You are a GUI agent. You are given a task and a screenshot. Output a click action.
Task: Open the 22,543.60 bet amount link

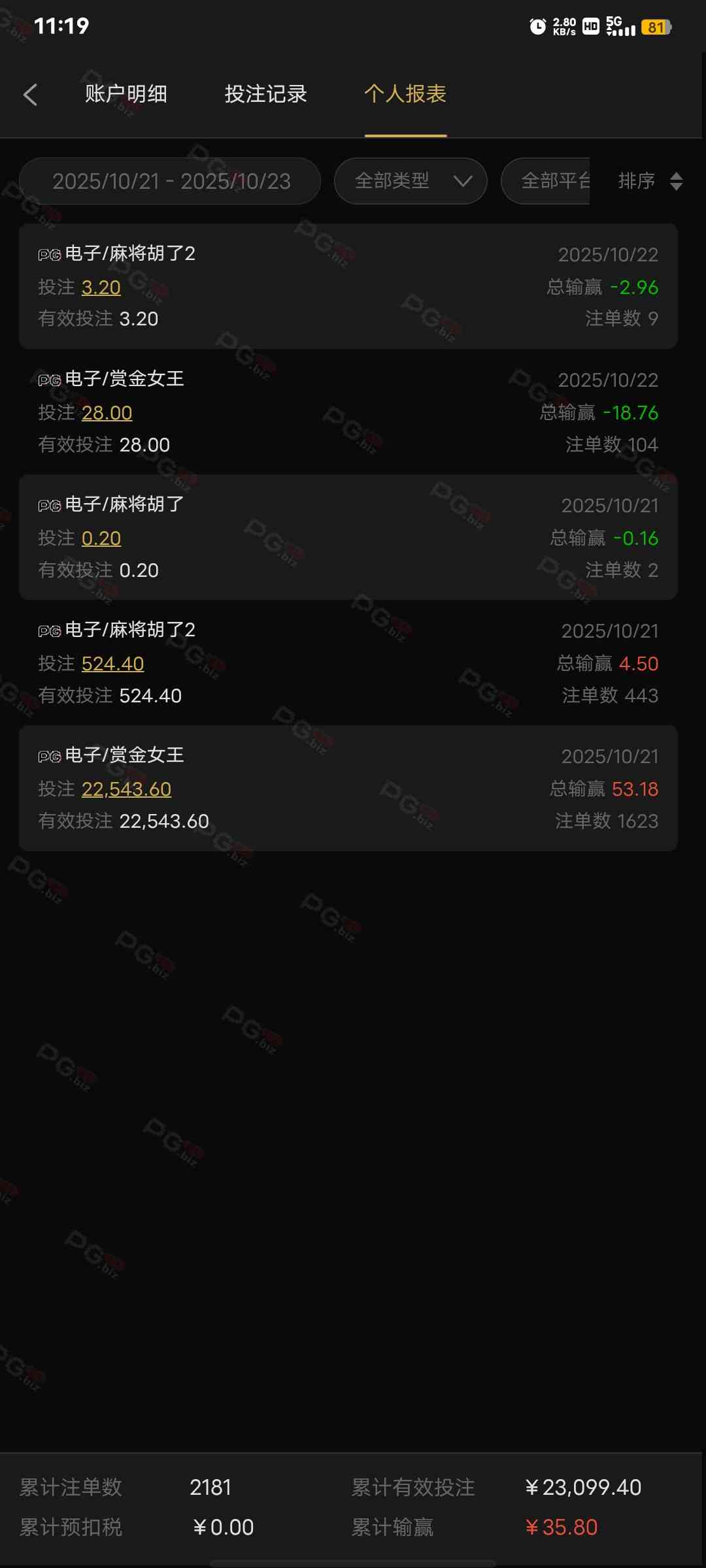[126, 789]
